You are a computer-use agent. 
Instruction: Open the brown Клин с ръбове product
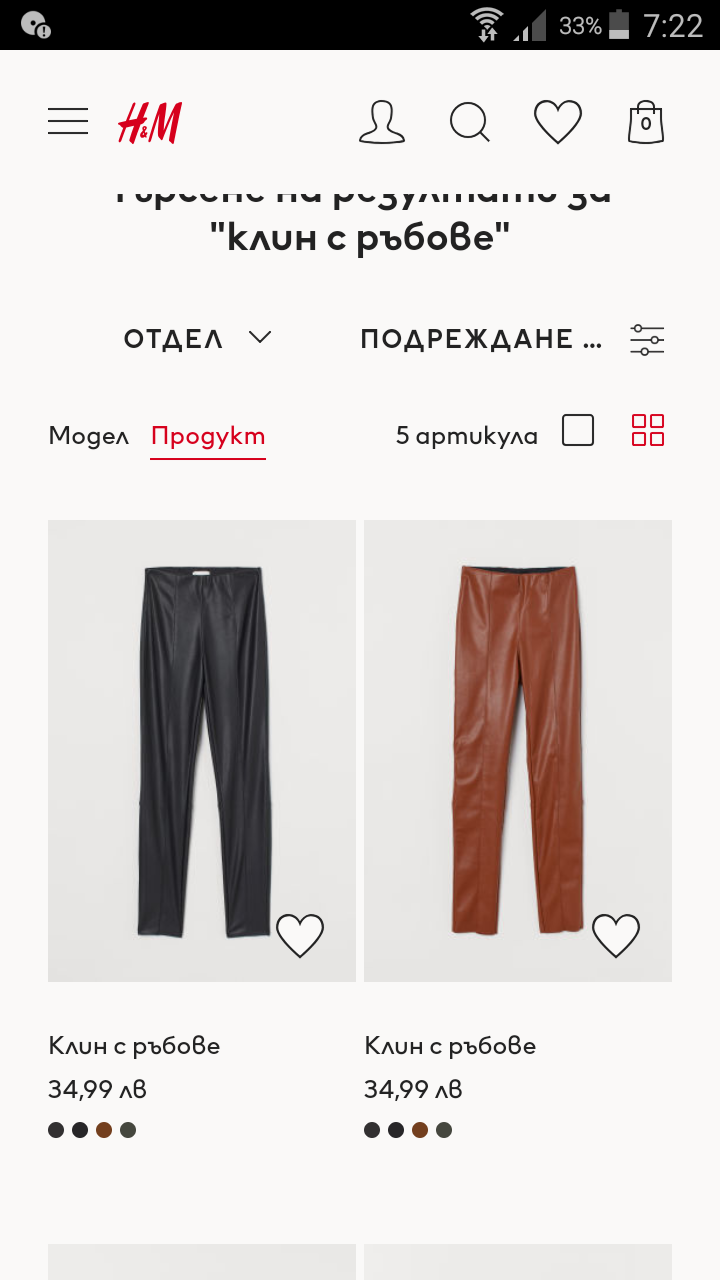point(517,750)
